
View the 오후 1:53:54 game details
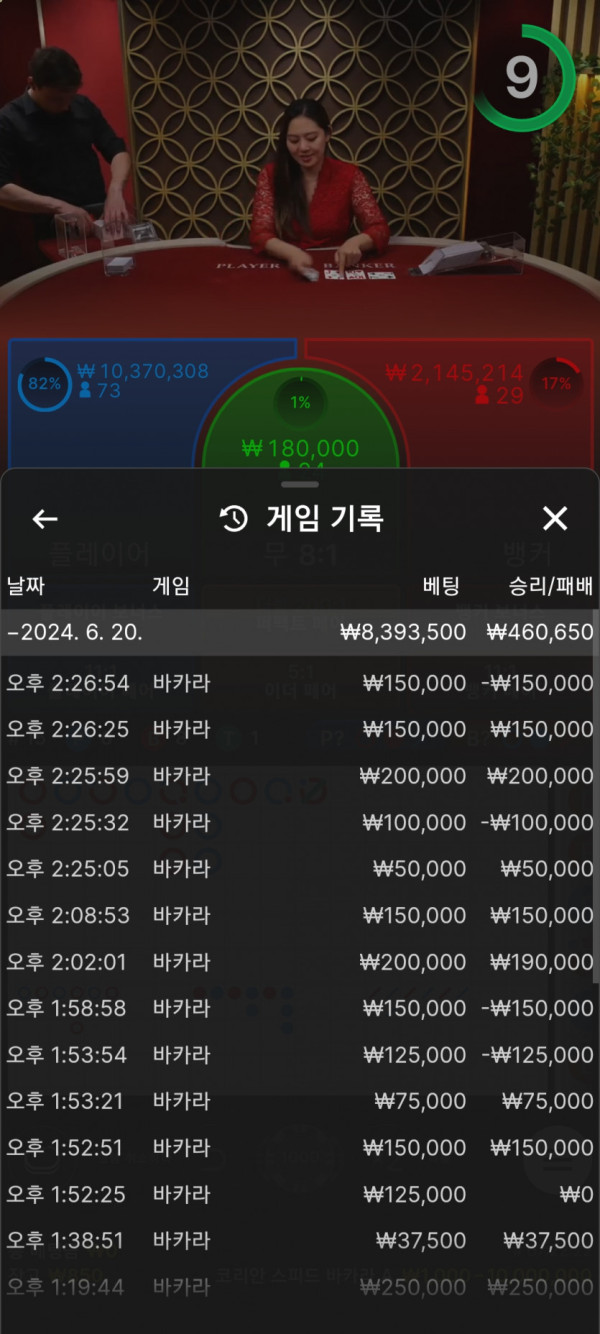click(x=298, y=1054)
